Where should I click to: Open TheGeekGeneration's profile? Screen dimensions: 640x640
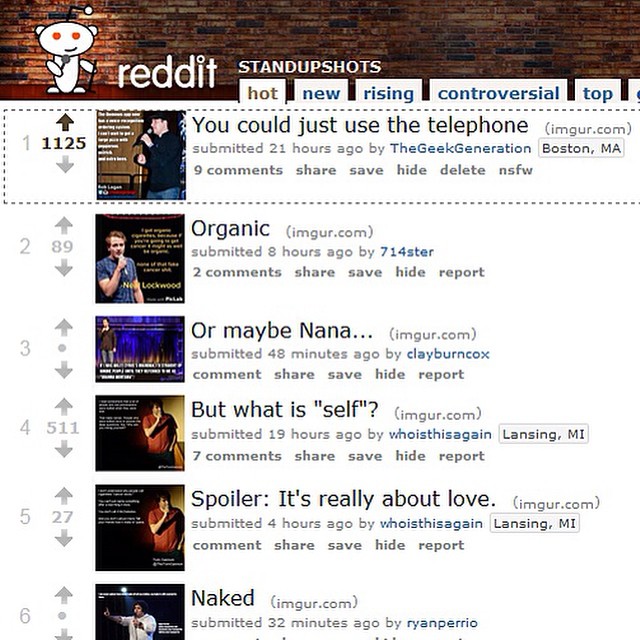460,148
